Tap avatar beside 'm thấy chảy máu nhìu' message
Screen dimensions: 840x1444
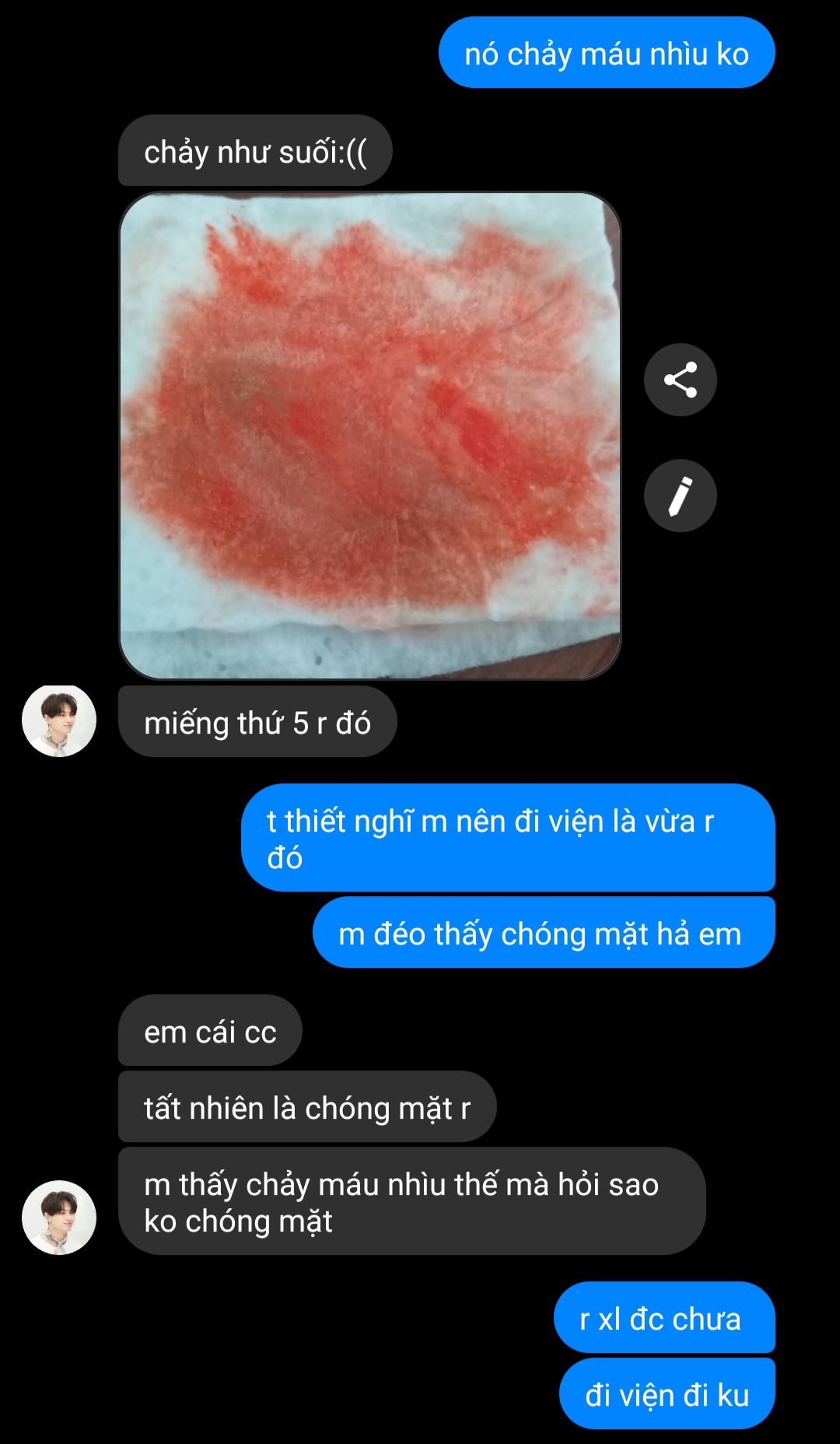pyautogui.click(x=59, y=1218)
